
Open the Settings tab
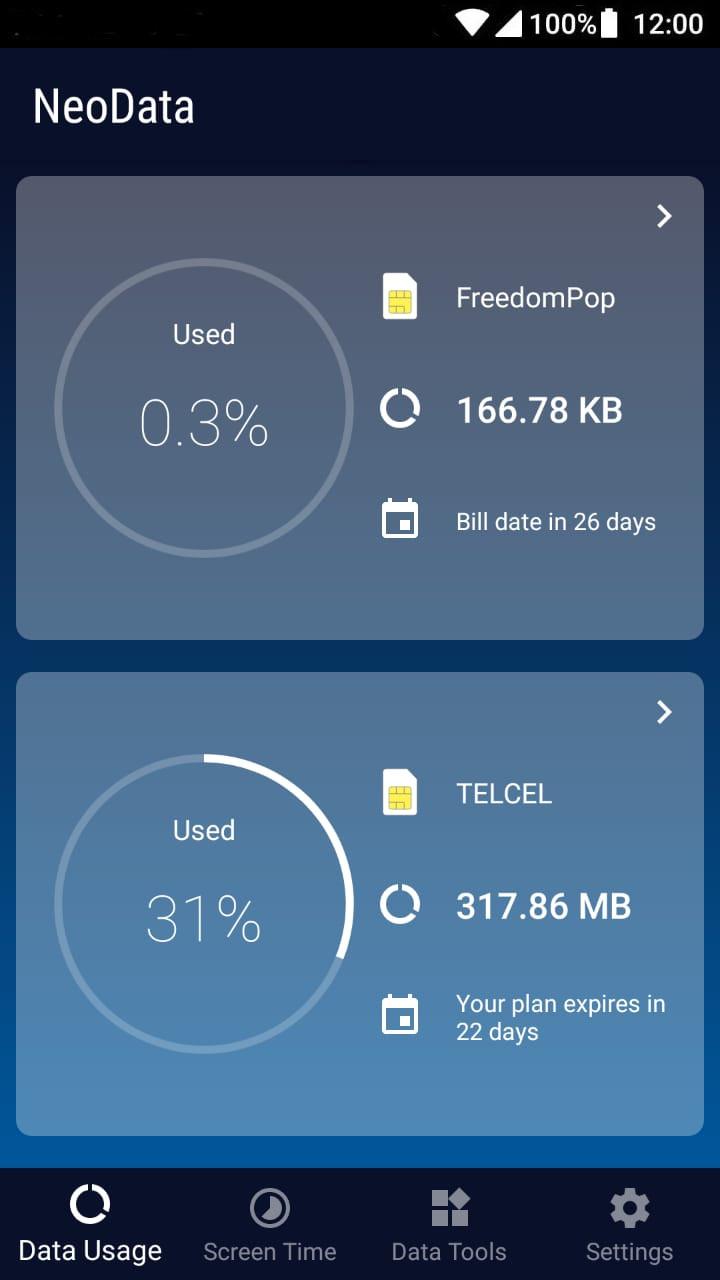pyautogui.click(x=629, y=1226)
